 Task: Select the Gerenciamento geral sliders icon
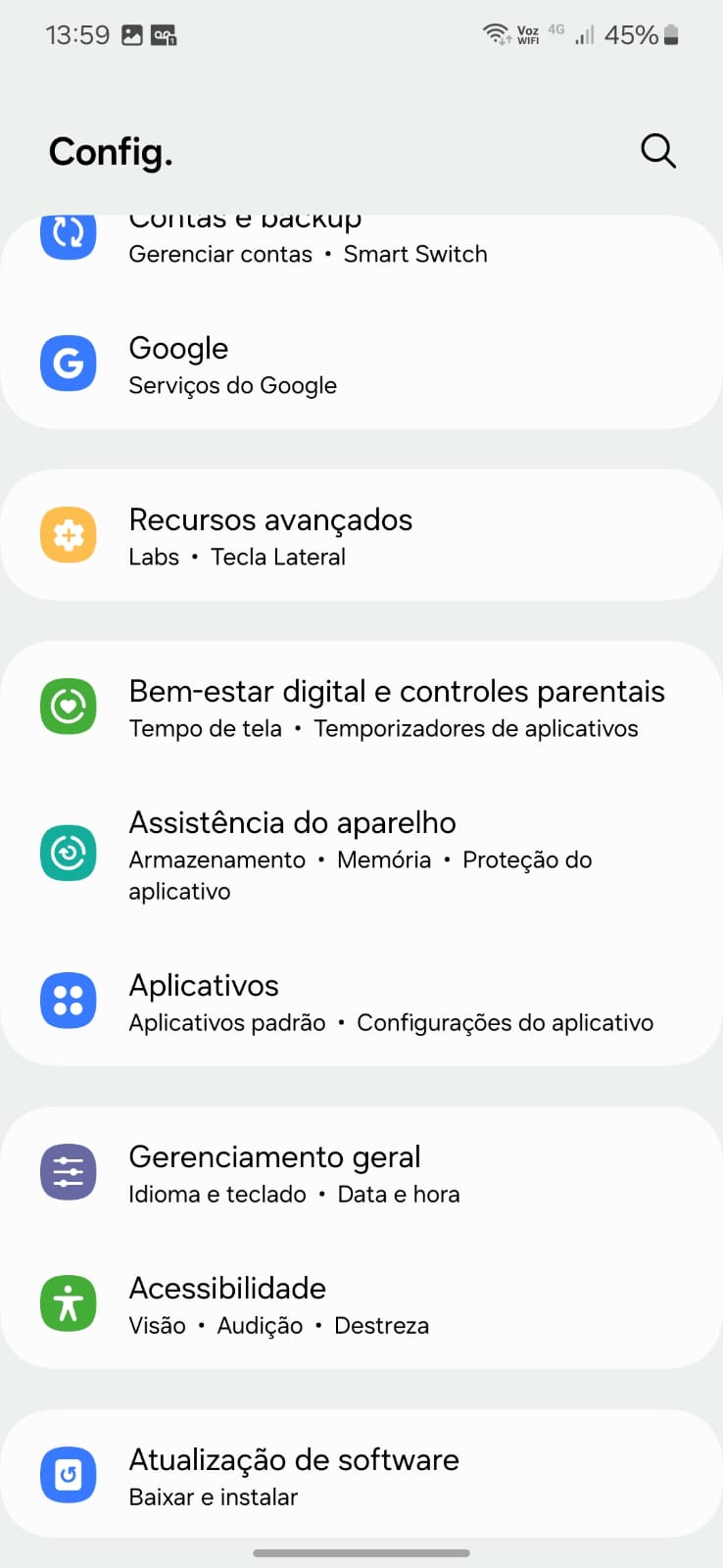tap(68, 1171)
